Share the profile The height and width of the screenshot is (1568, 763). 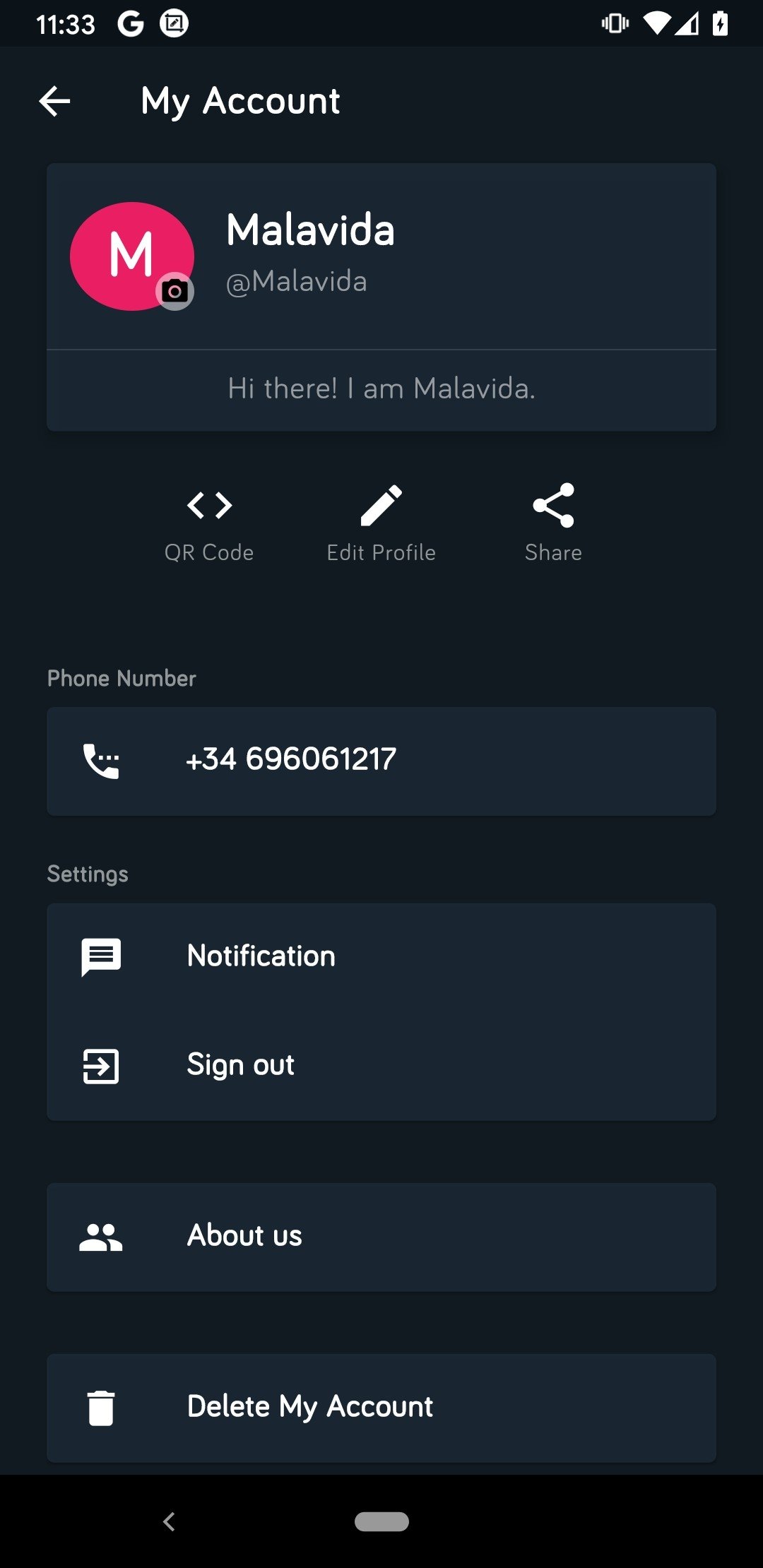pyautogui.click(x=554, y=523)
